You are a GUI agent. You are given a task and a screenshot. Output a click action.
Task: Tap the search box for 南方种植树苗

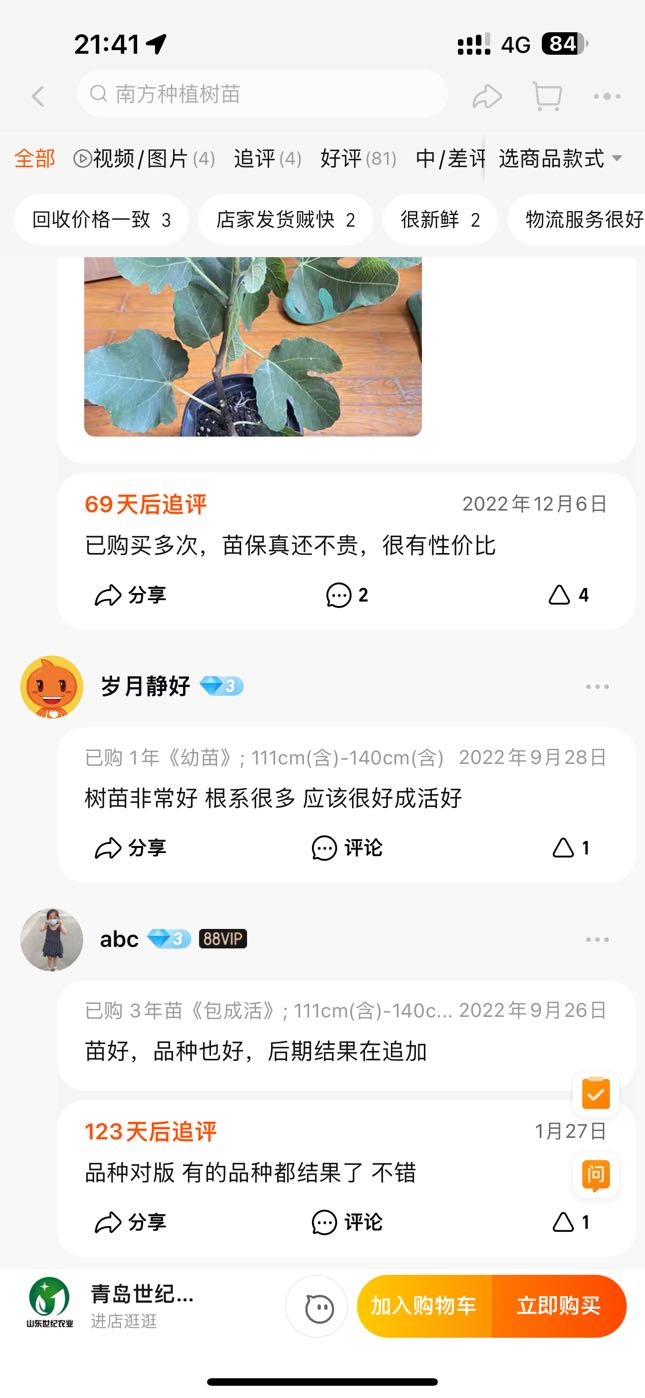click(x=262, y=95)
